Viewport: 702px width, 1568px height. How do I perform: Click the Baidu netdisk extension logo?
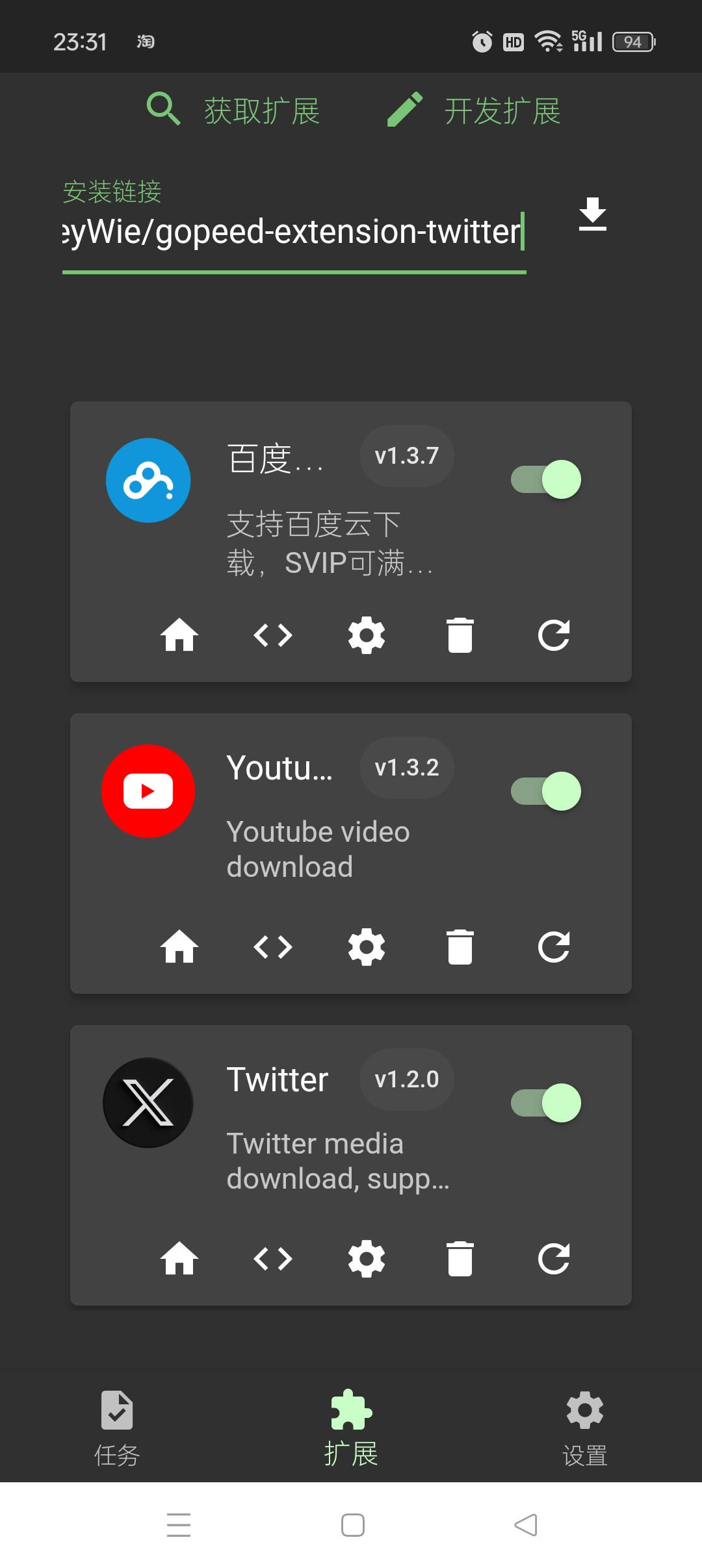pyautogui.click(x=148, y=480)
